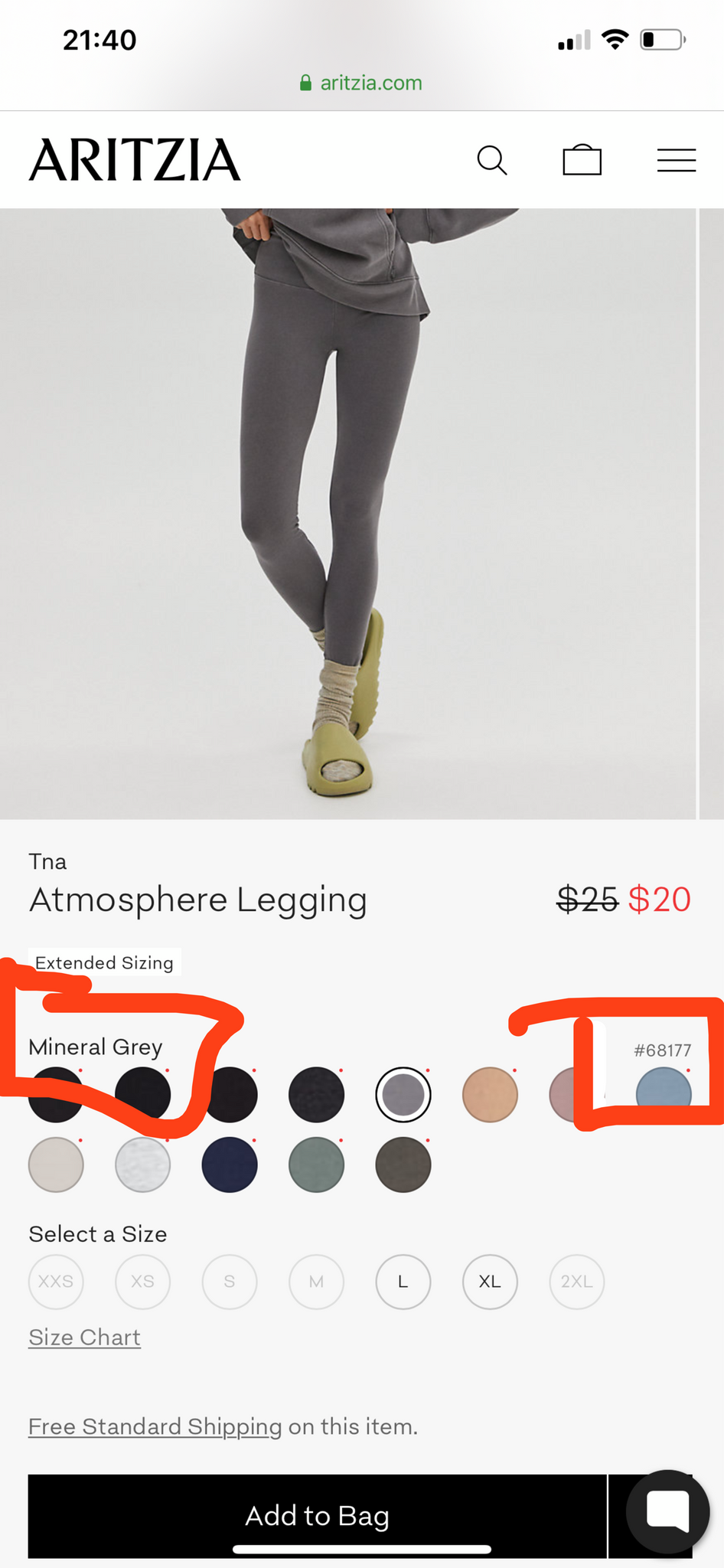The width and height of the screenshot is (724, 1568).
Task: Open the search icon
Action: (491, 161)
